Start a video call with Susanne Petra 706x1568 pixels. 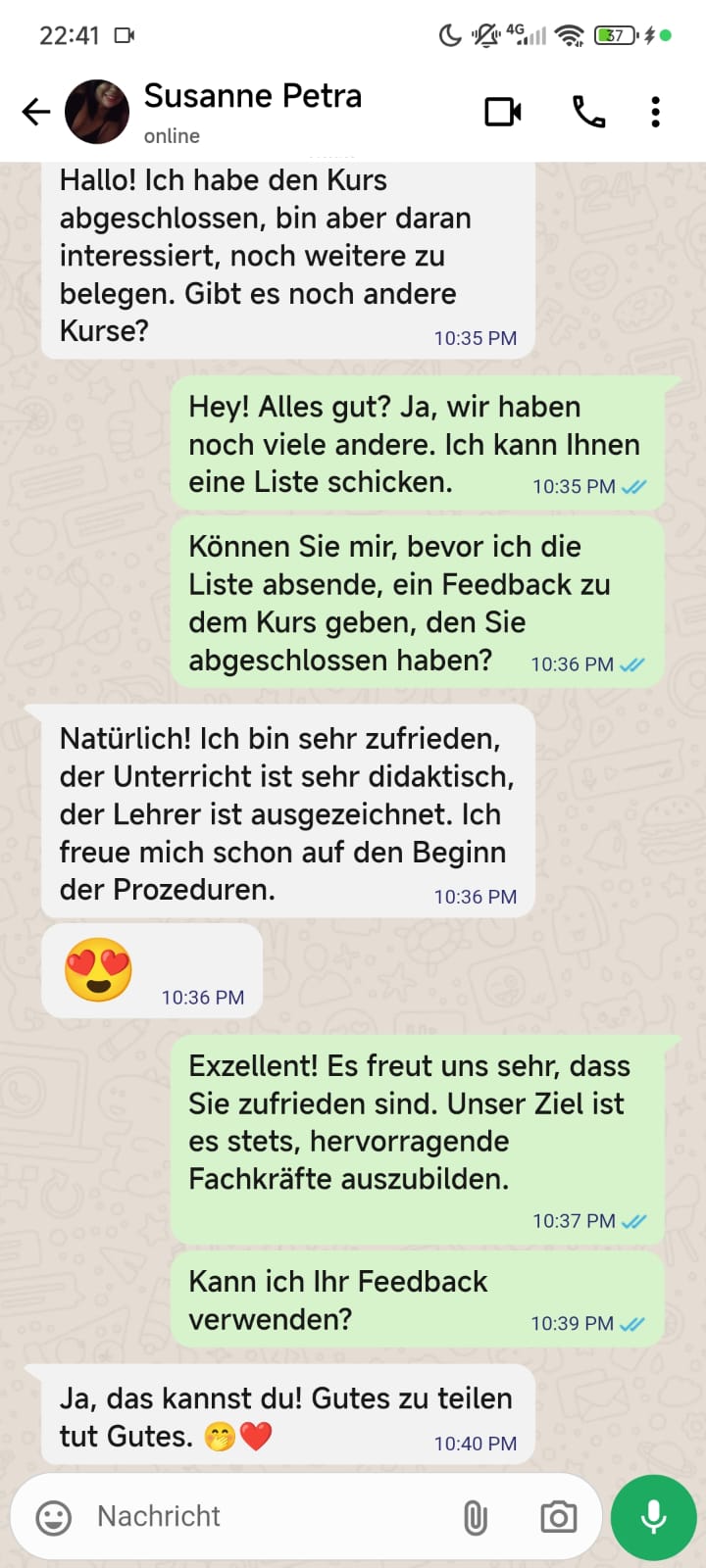pos(503,112)
